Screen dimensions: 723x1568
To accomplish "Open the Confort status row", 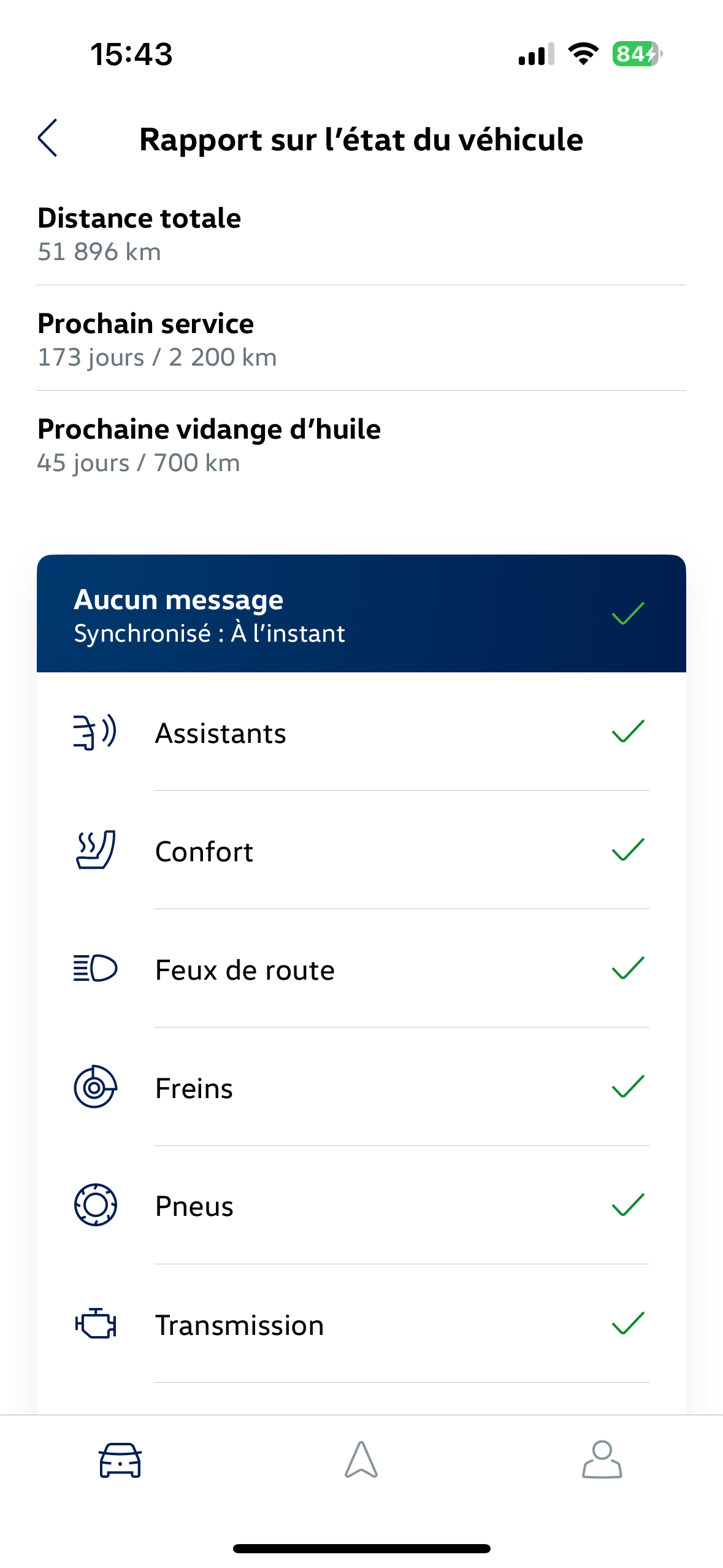I will click(361, 850).
